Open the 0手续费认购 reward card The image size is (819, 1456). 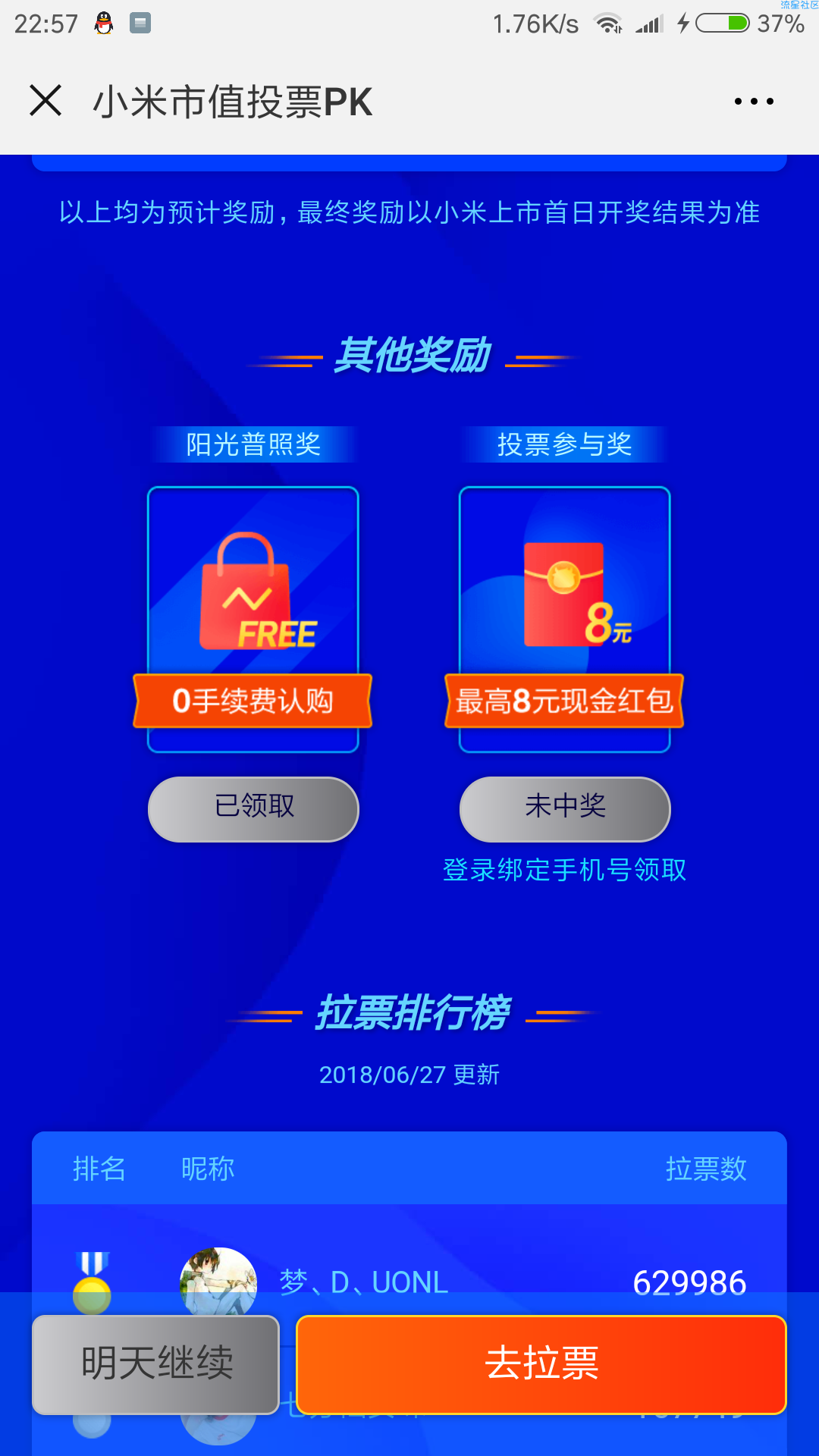click(x=253, y=619)
